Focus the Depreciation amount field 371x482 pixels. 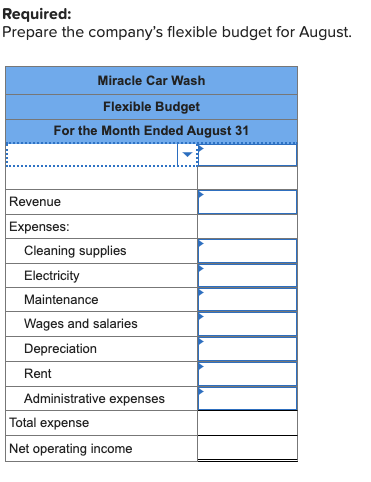pyautogui.click(x=247, y=349)
